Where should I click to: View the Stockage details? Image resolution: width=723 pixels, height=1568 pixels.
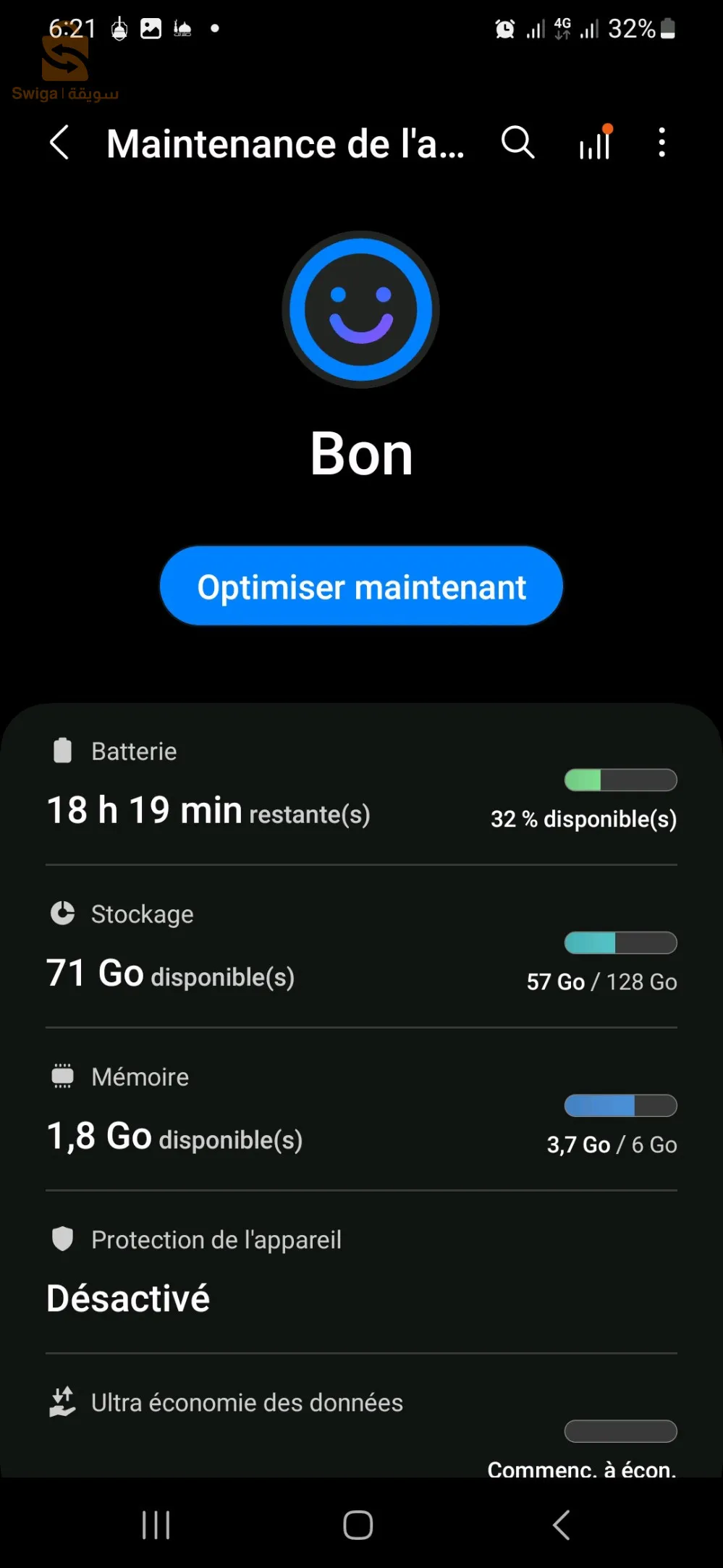pos(361,948)
